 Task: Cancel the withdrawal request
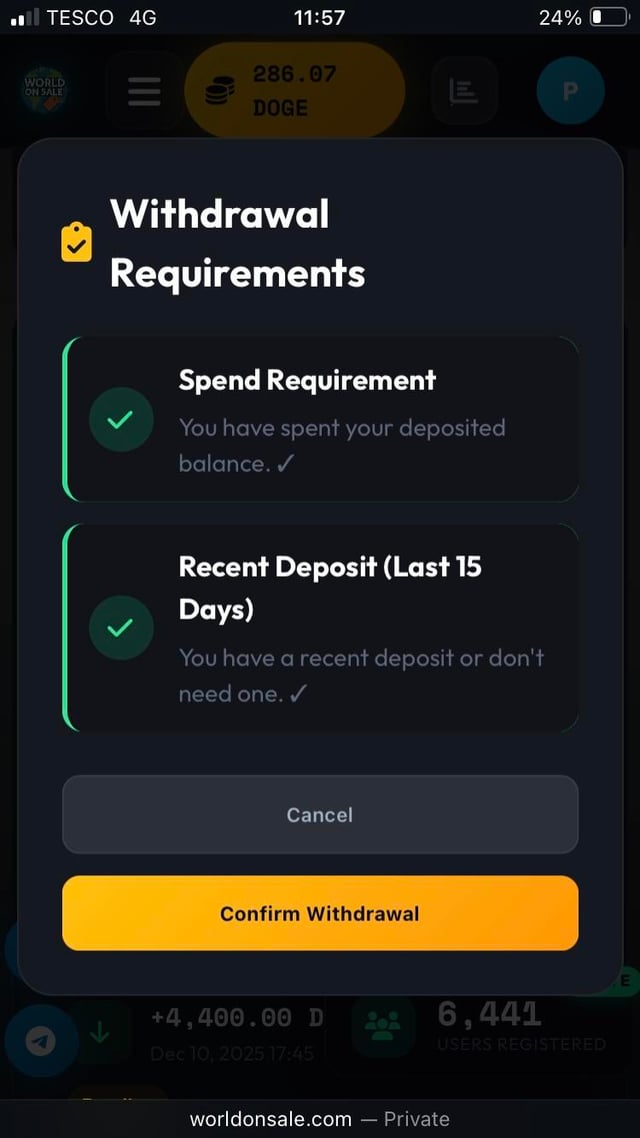click(320, 815)
